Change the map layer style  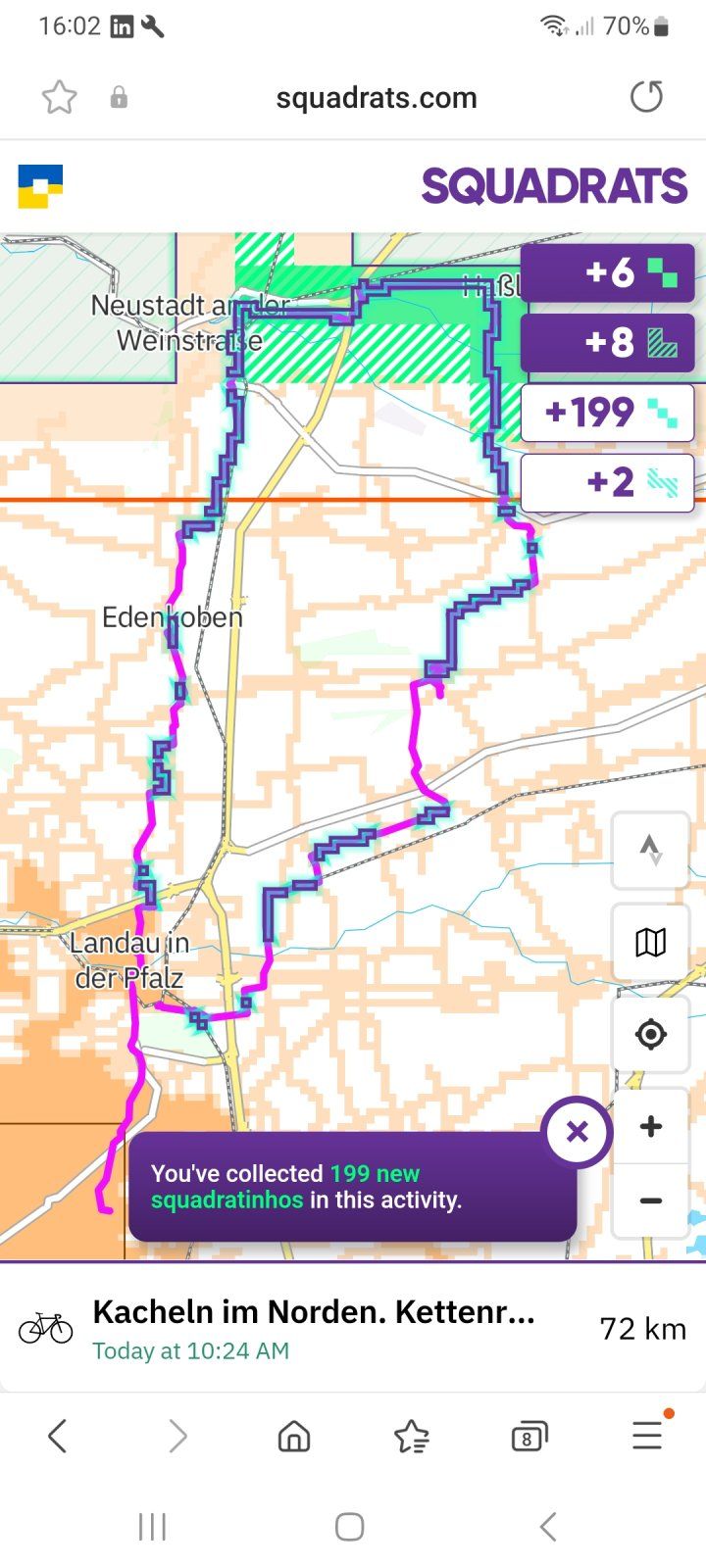650,942
